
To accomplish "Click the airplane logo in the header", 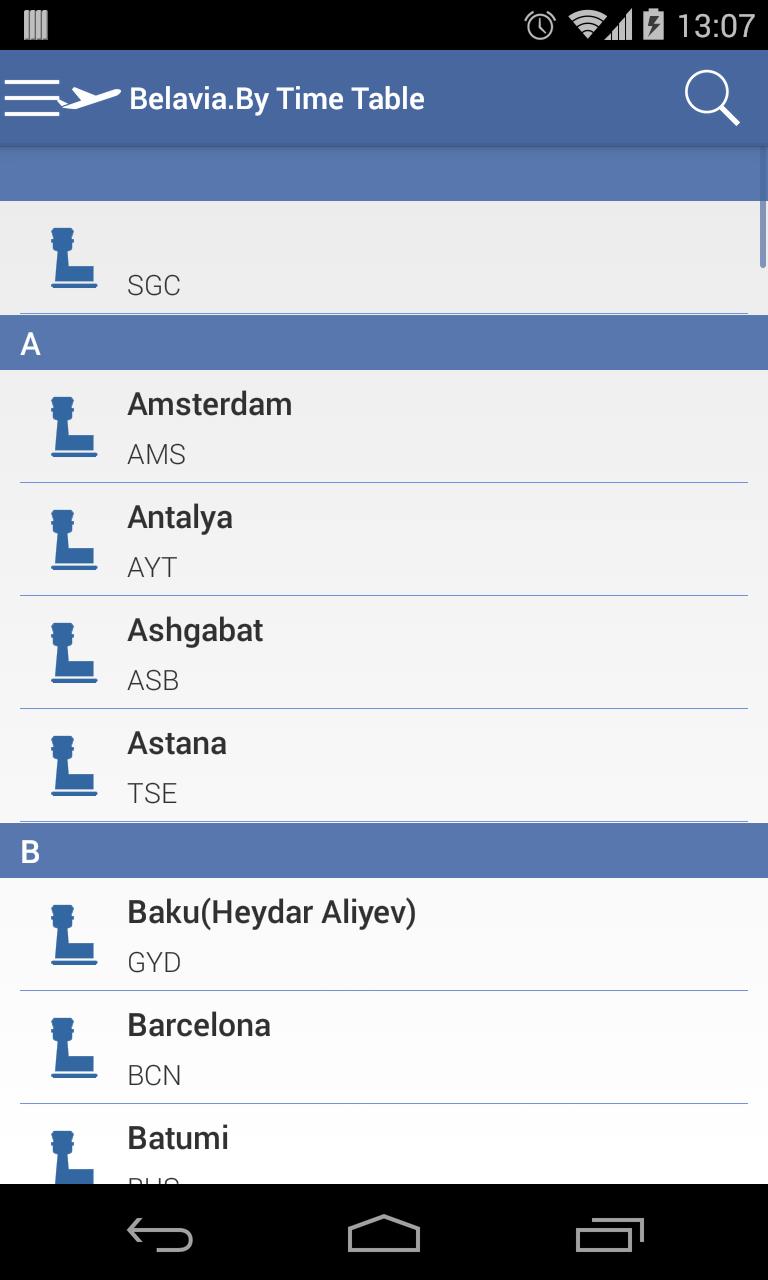I will pyautogui.click(x=90, y=97).
